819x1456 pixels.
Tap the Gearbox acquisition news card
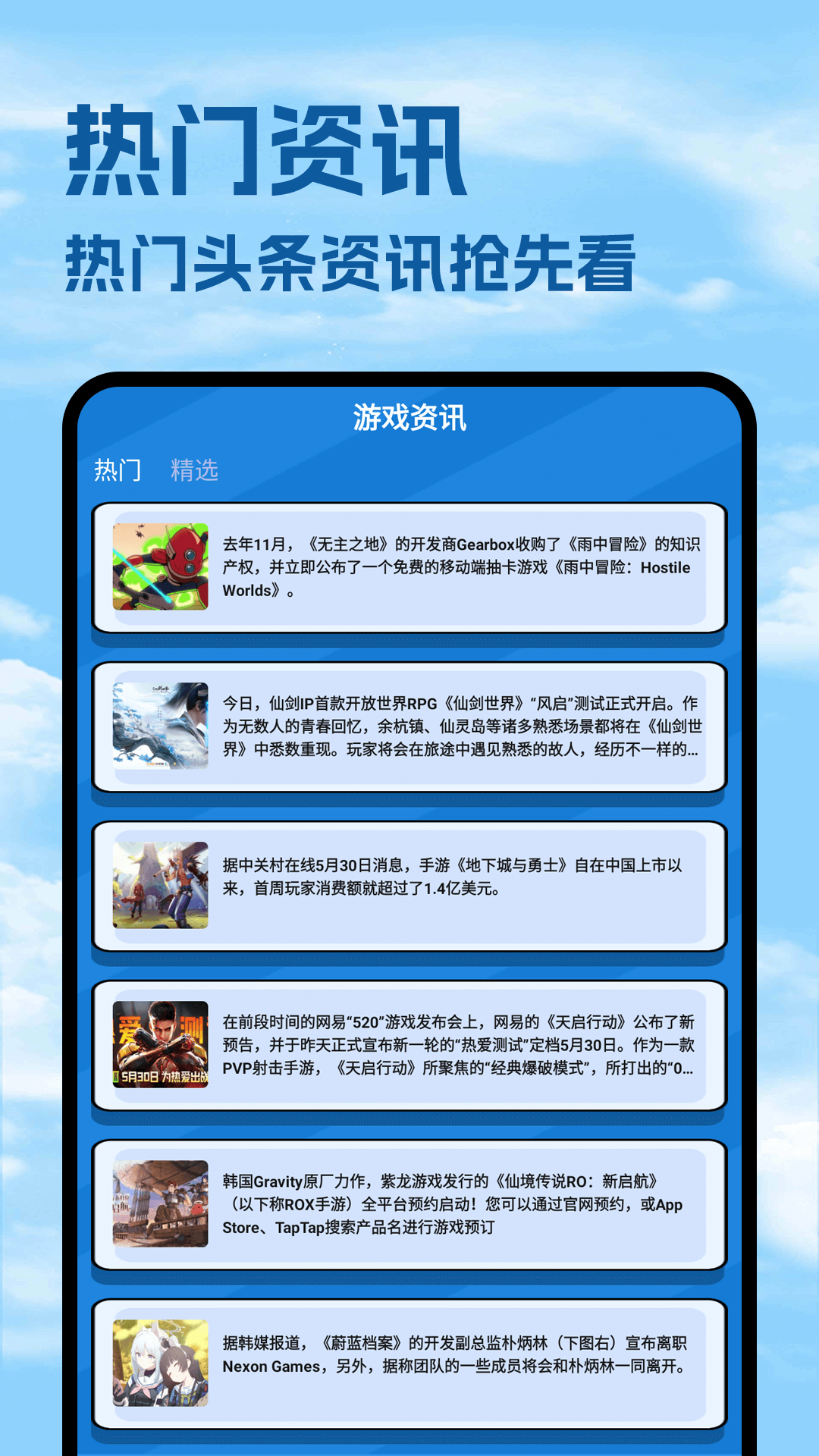coord(455,569)
